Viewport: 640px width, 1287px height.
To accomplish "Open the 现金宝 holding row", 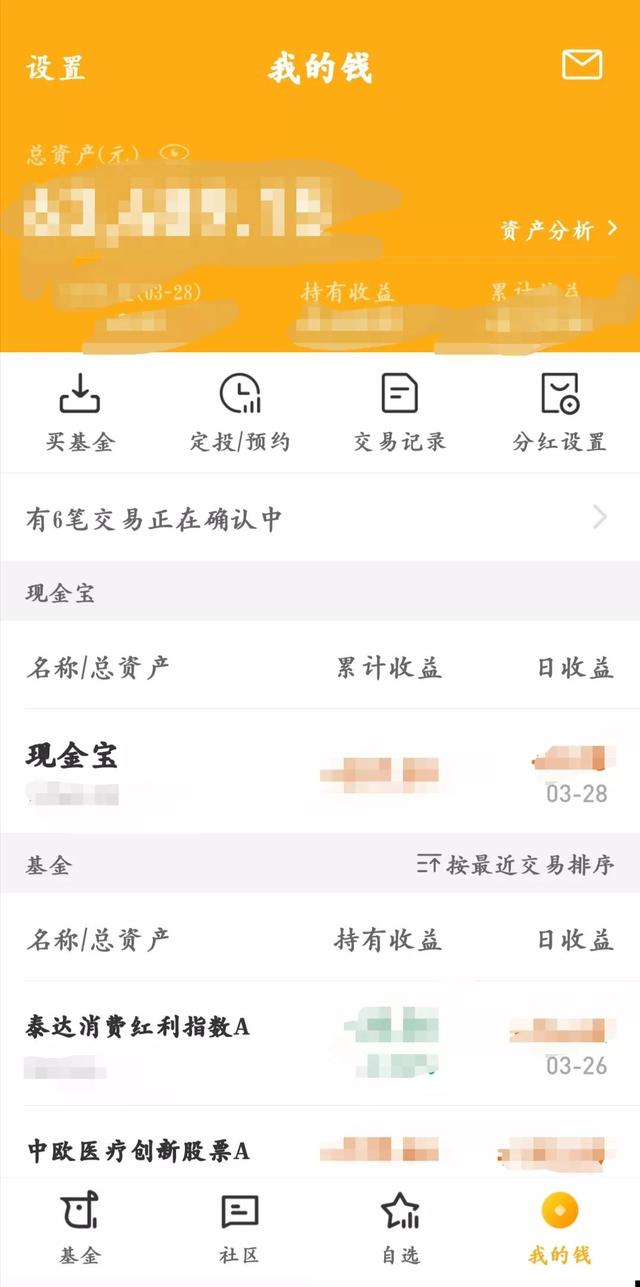I will (320, 772).
